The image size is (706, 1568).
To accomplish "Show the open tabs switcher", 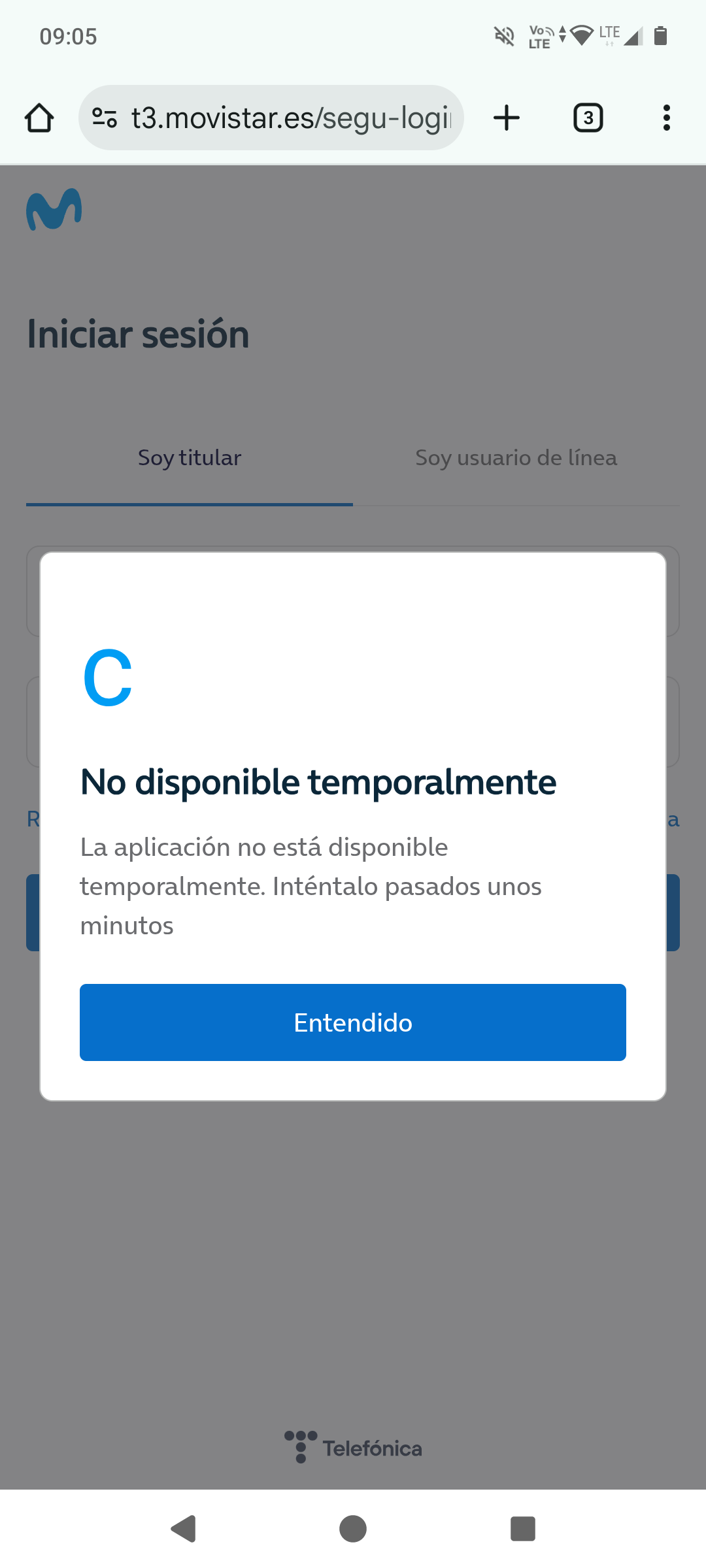I will point(588,118).
